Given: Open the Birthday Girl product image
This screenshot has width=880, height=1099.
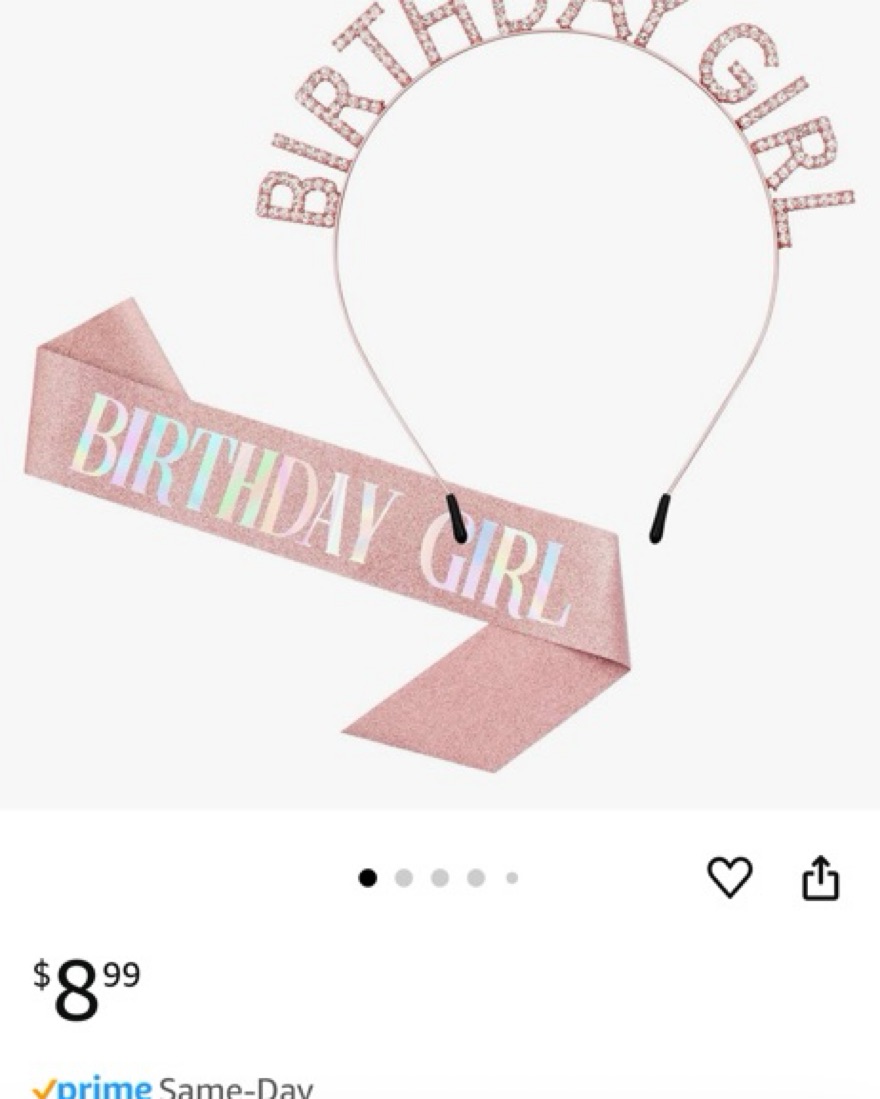Looking at the screenshot, I should click(x=440, y=400).
